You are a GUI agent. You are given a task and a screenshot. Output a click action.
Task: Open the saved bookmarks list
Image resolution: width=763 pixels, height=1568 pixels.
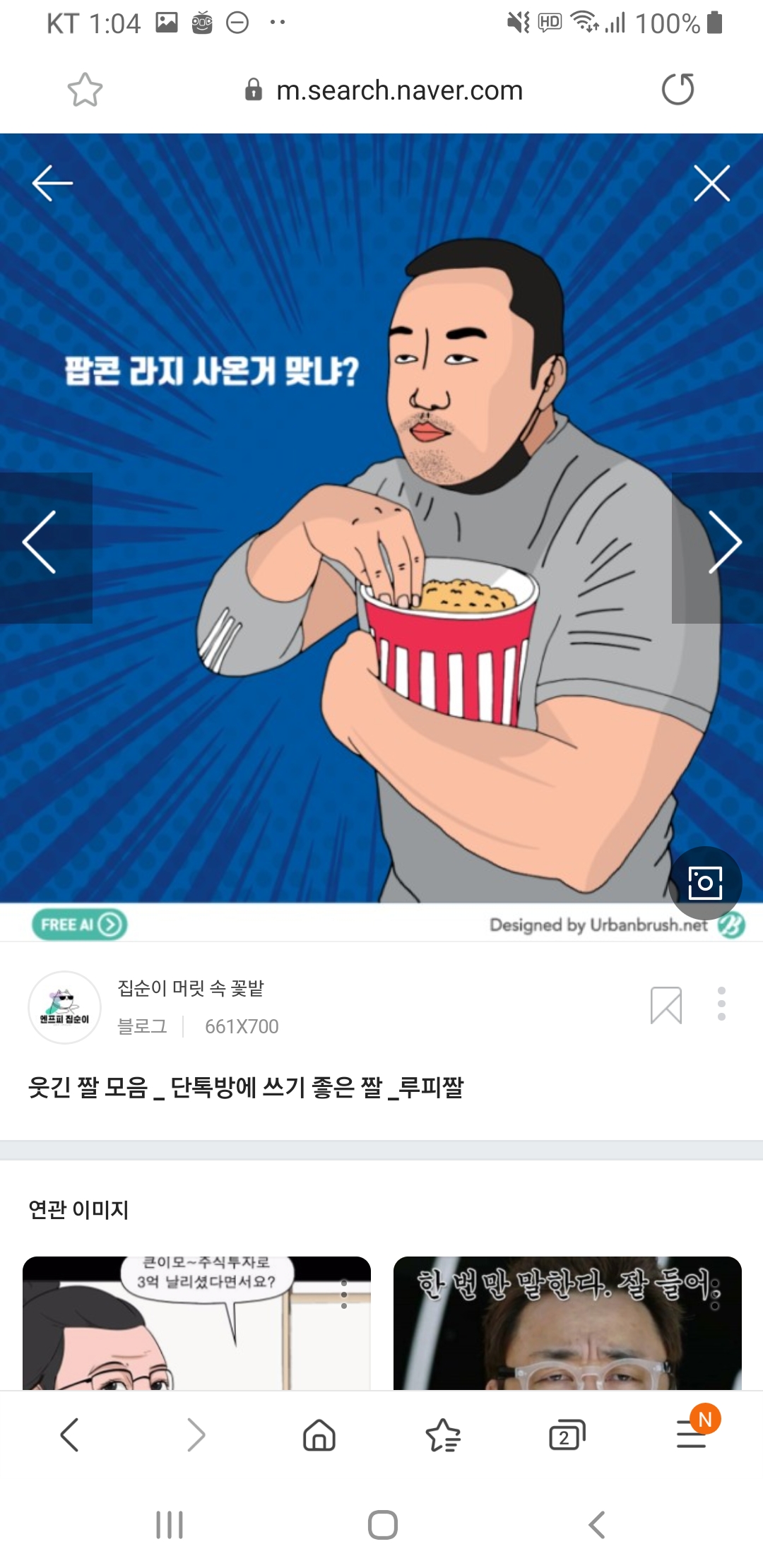pyautogui.click(x=443, y=1435)
